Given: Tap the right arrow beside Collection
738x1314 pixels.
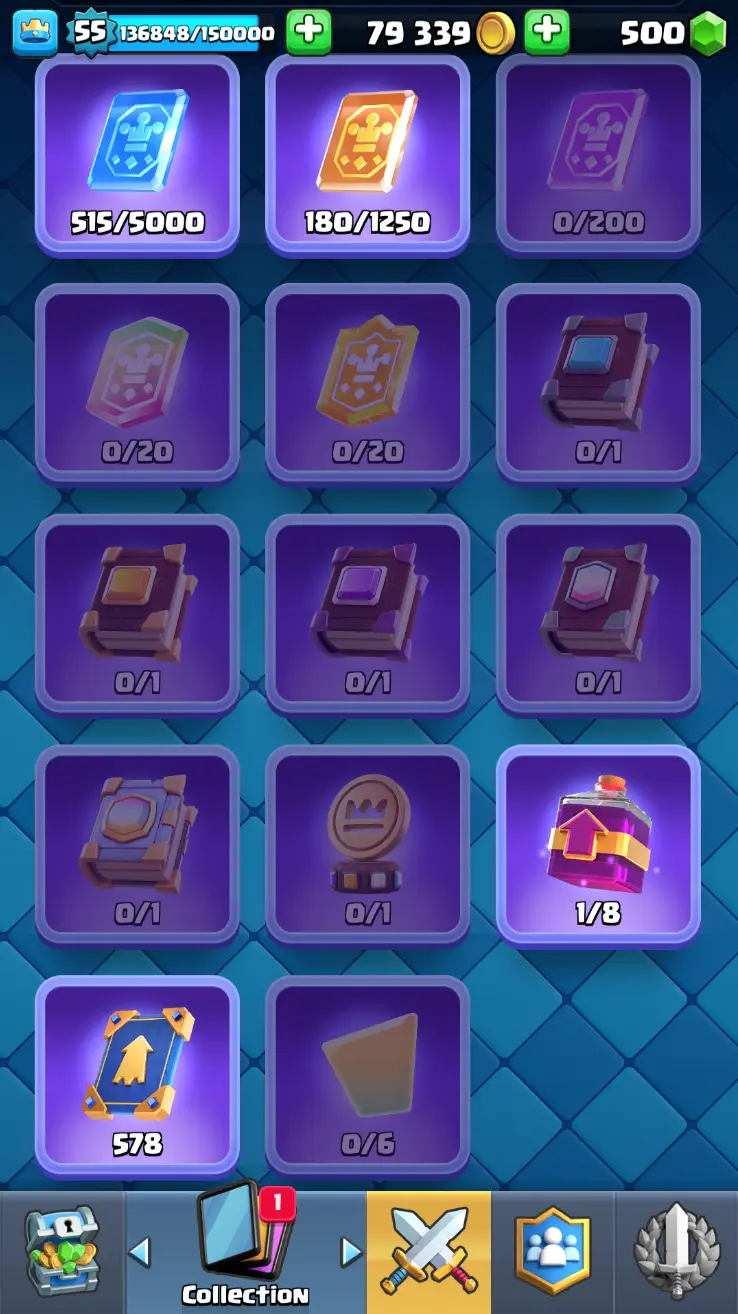Looking at the screenshot, I should click(x=351, y=1251).
